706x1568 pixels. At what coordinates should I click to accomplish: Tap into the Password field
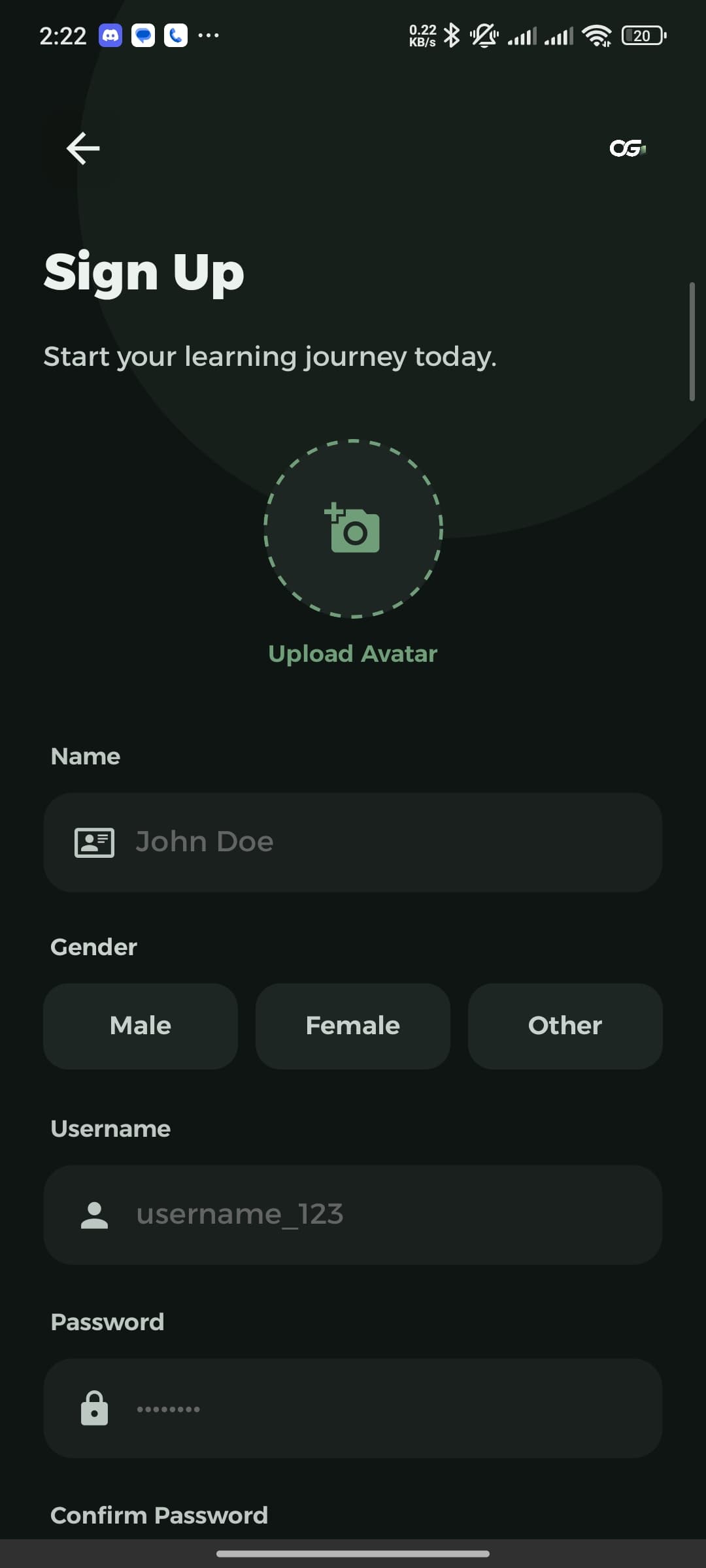353,1408
